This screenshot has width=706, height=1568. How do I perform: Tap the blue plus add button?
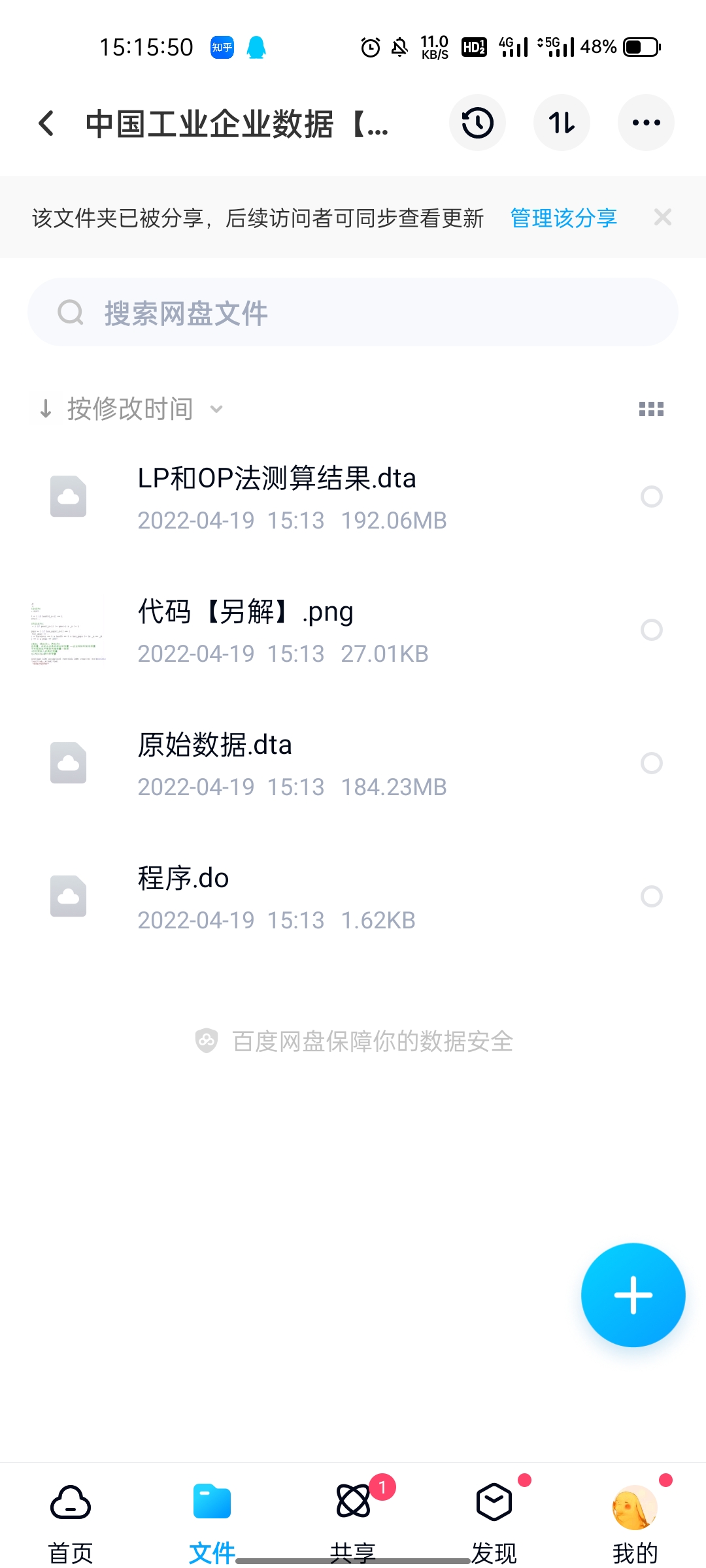coord(633,1295)
